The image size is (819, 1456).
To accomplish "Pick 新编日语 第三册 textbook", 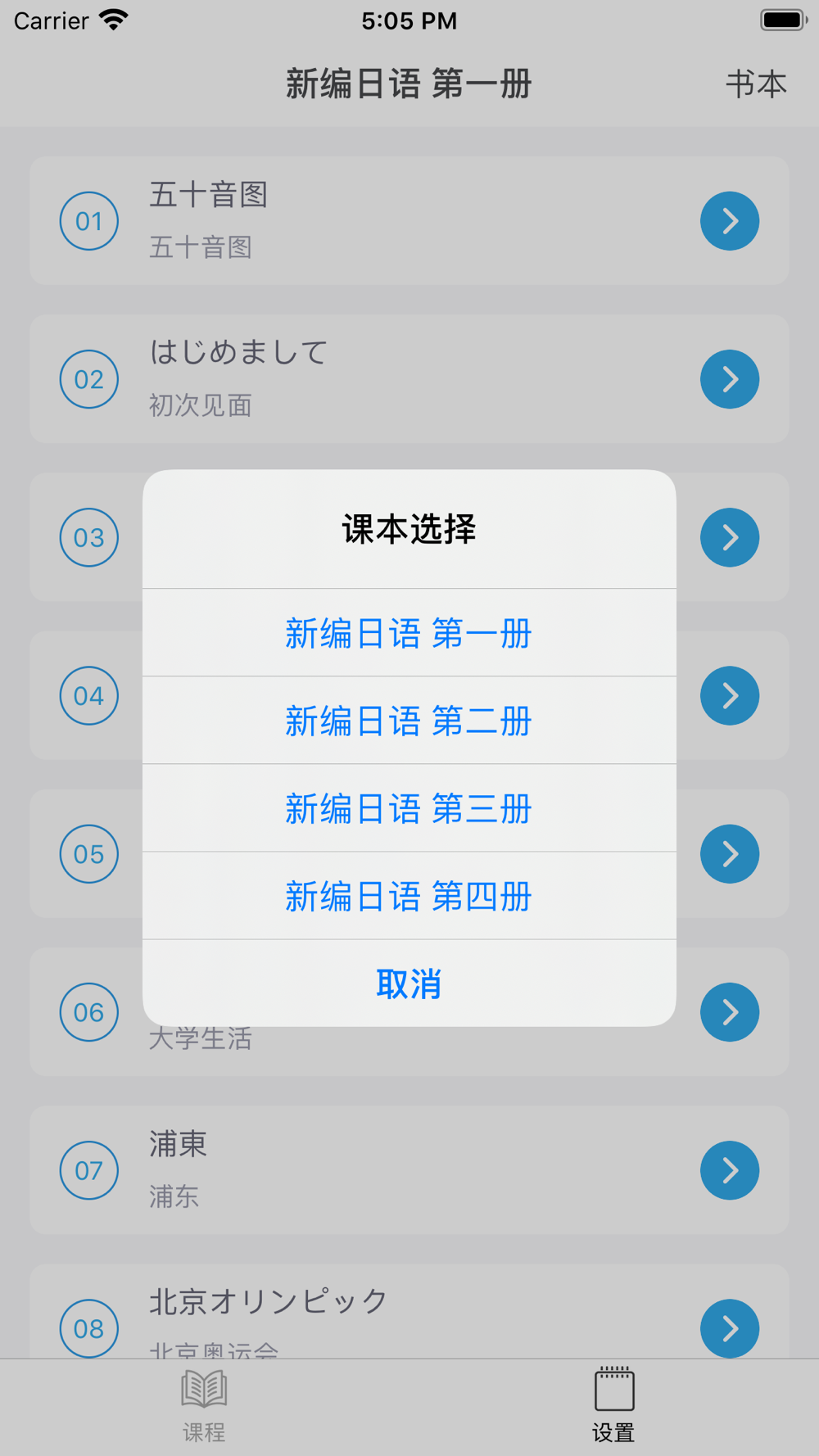I will (409, 808).
